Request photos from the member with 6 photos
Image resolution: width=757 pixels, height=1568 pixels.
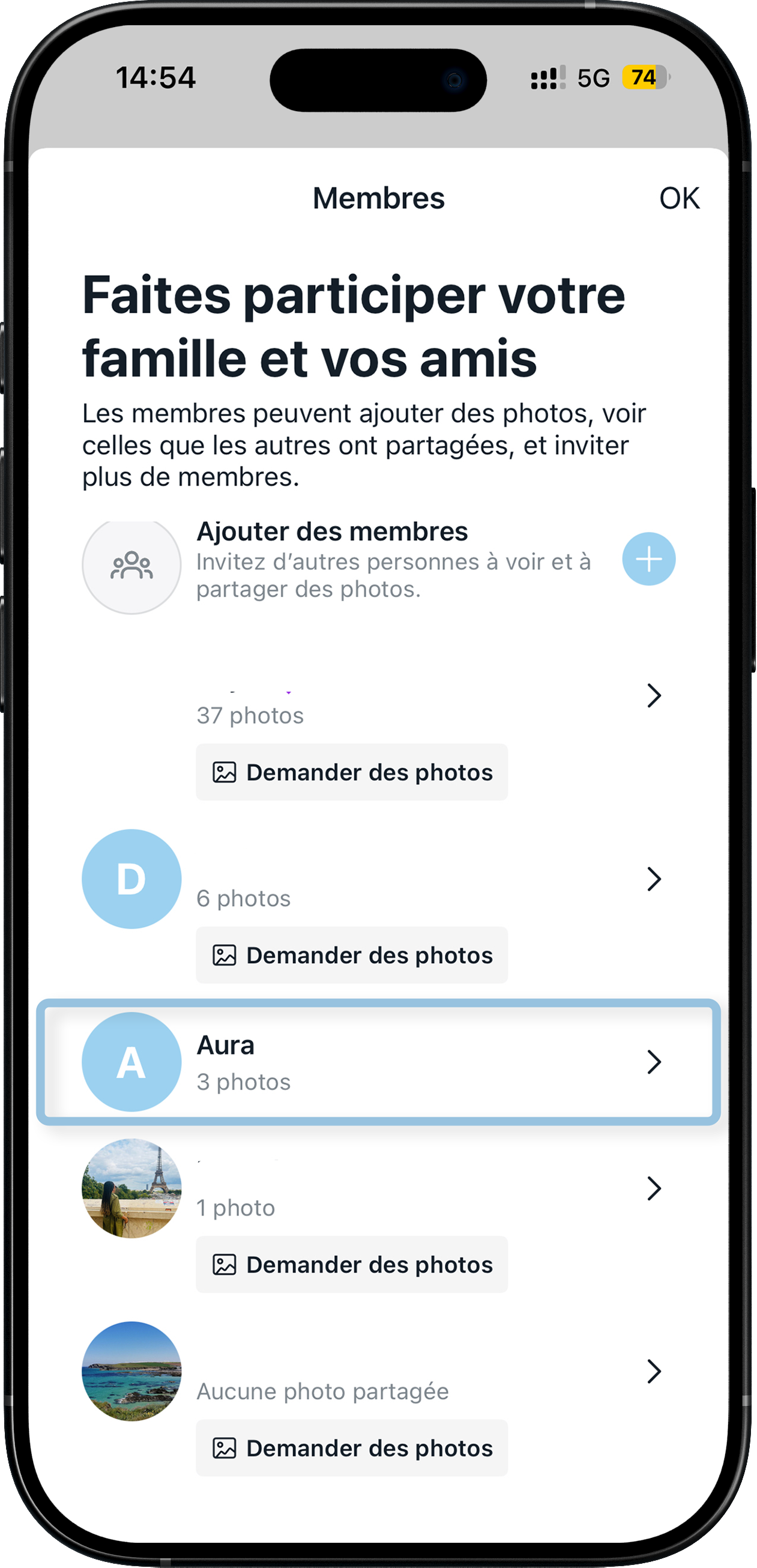[352, 955]
